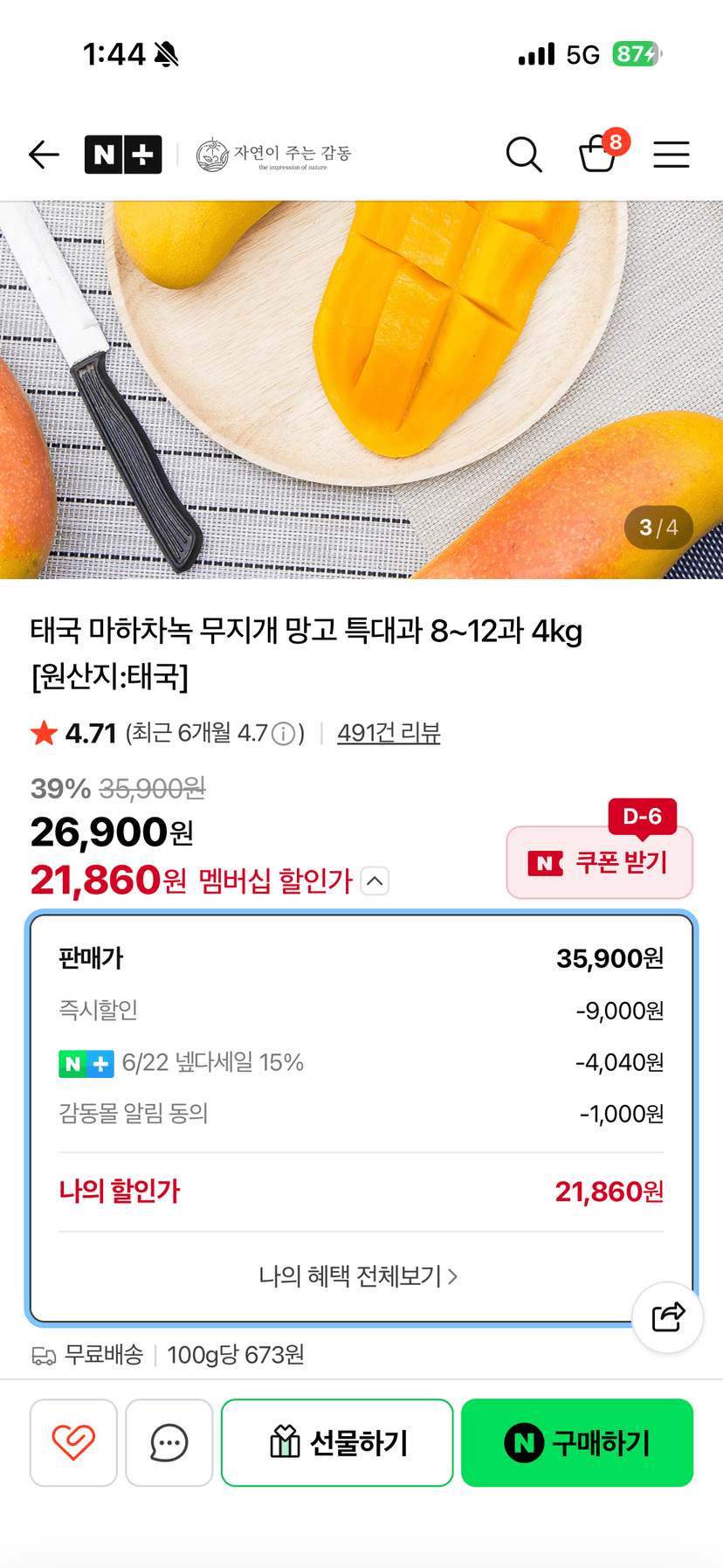Tap the info icon beside 최근 6개월 4.7
The height and width of the screenshot is (1568, 723).
(283, 734)
